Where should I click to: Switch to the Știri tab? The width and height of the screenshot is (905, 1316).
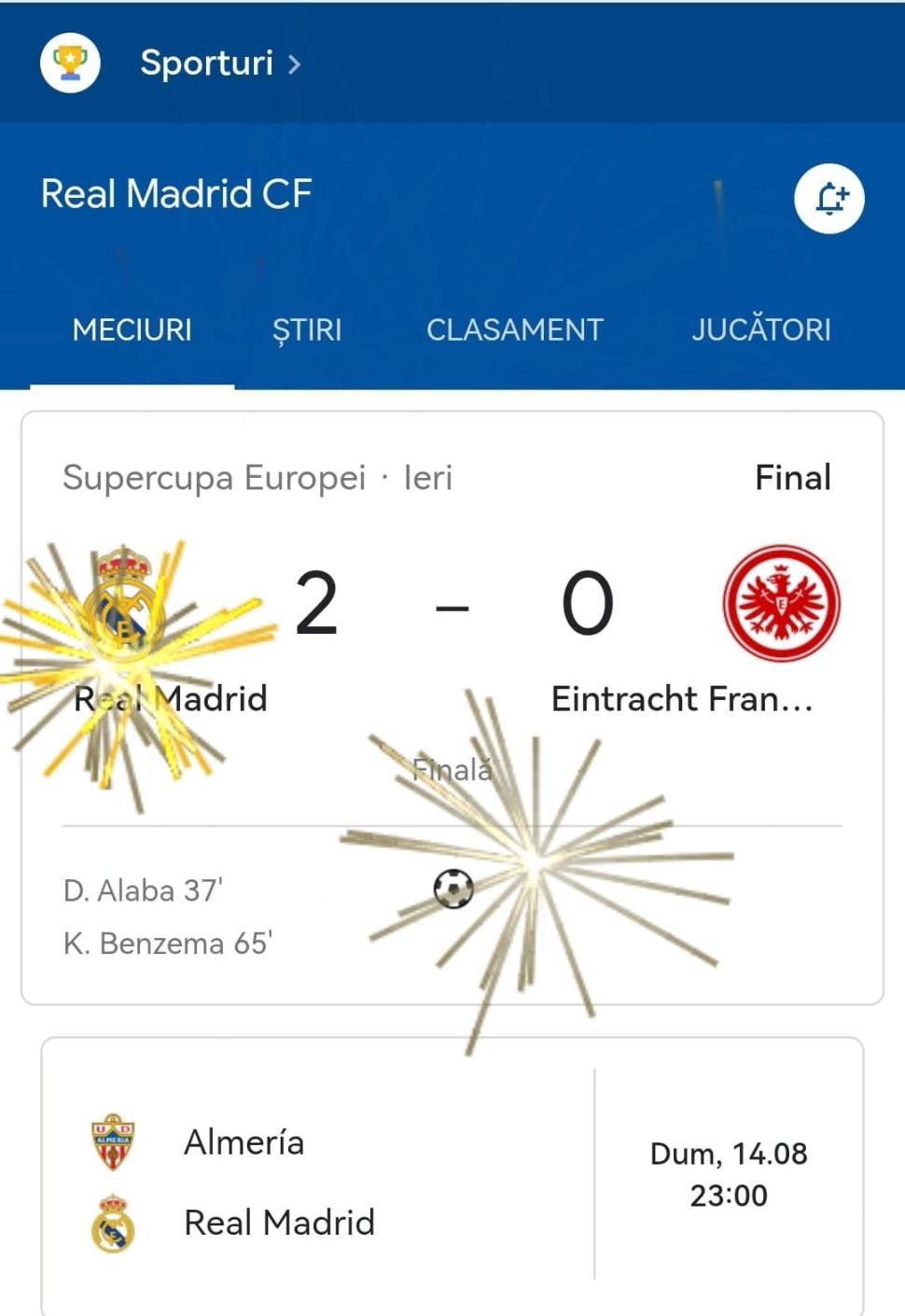[307, 329]
